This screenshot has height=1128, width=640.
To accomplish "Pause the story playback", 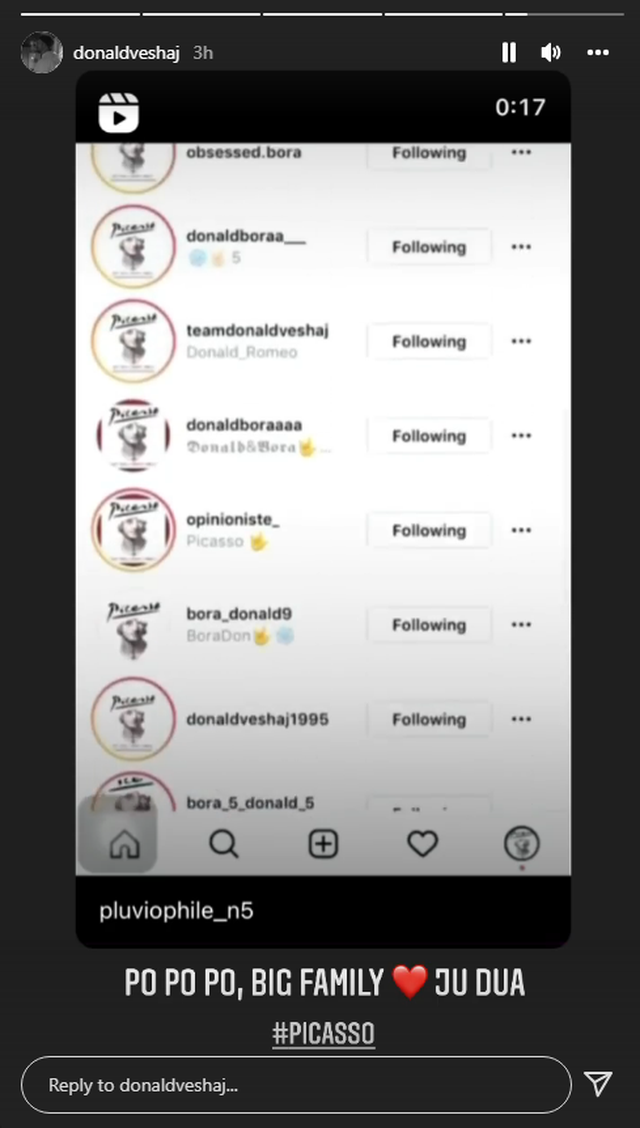I will 508,53.
